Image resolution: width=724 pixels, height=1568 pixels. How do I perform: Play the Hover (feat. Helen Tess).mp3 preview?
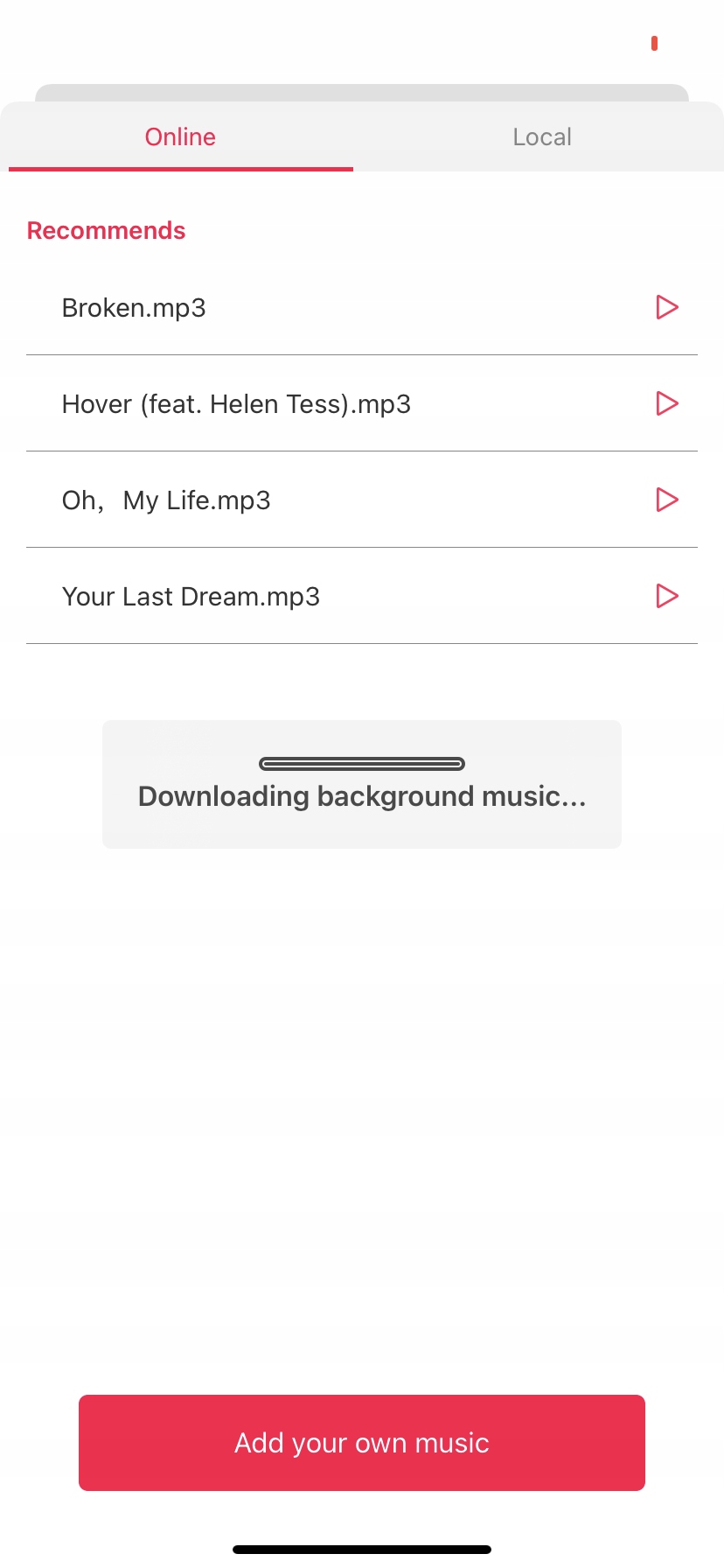tap(667, 403)
